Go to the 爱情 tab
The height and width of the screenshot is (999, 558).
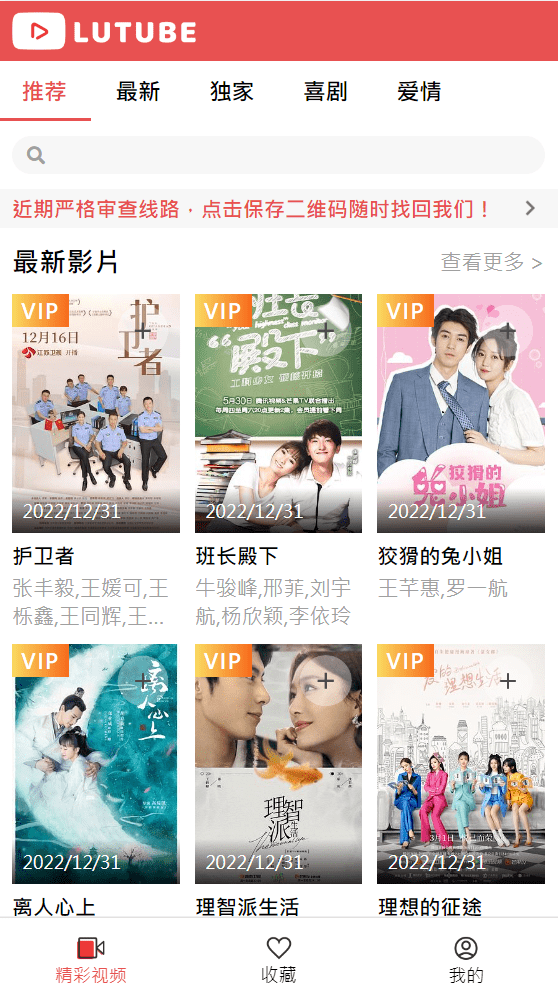tap(418, 92)
